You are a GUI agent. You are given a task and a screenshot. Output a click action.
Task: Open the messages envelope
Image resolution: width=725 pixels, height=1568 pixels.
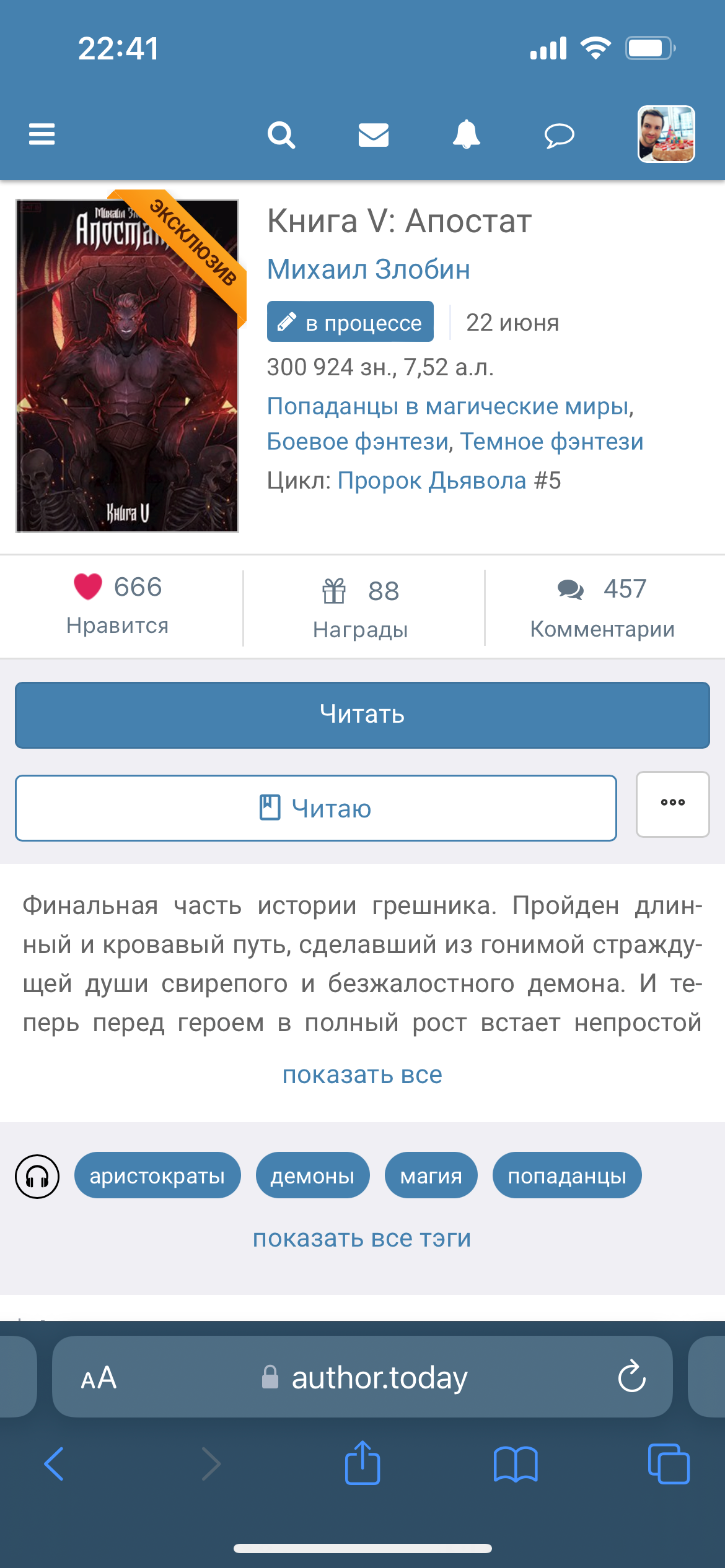[x=374, y=134]
